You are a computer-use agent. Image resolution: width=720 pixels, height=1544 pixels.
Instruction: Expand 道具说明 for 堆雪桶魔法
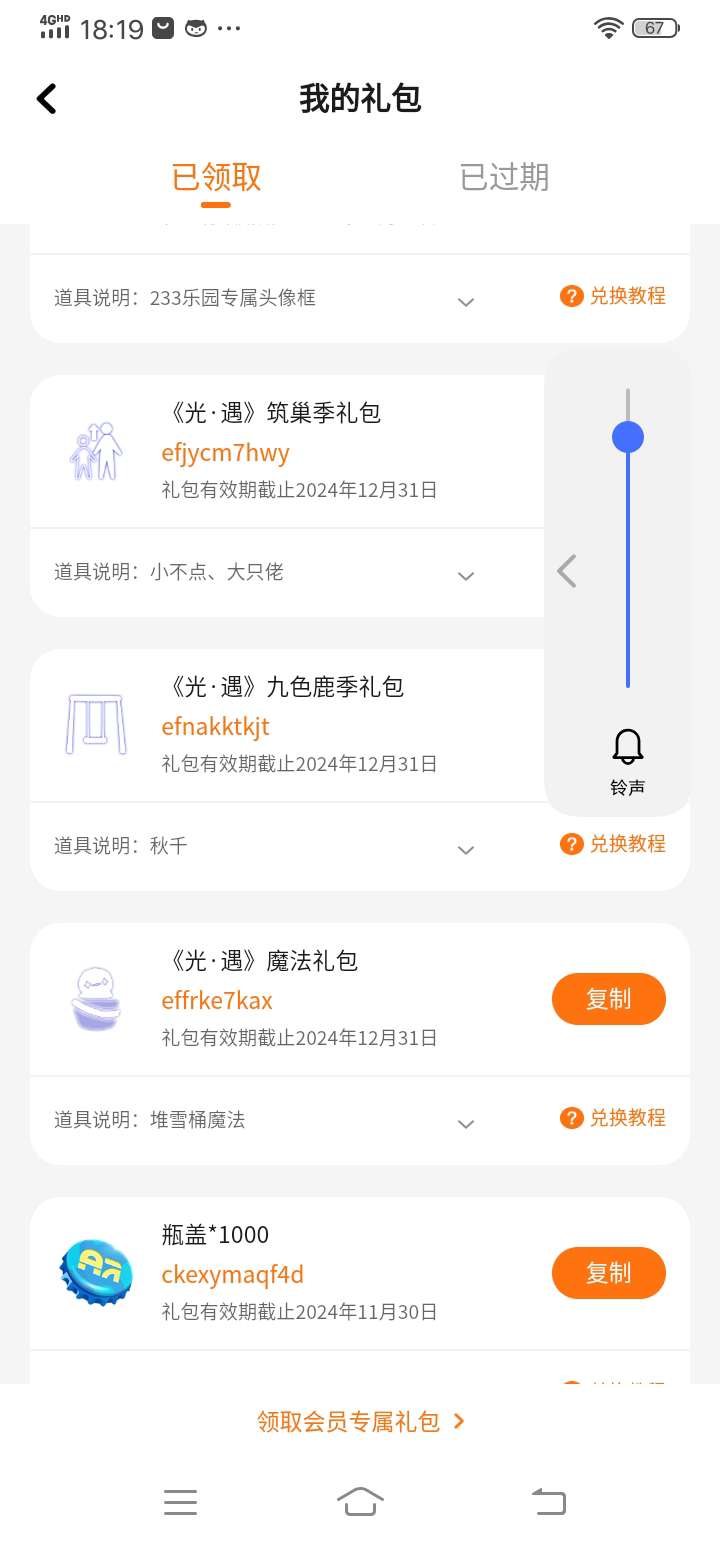465,1123
